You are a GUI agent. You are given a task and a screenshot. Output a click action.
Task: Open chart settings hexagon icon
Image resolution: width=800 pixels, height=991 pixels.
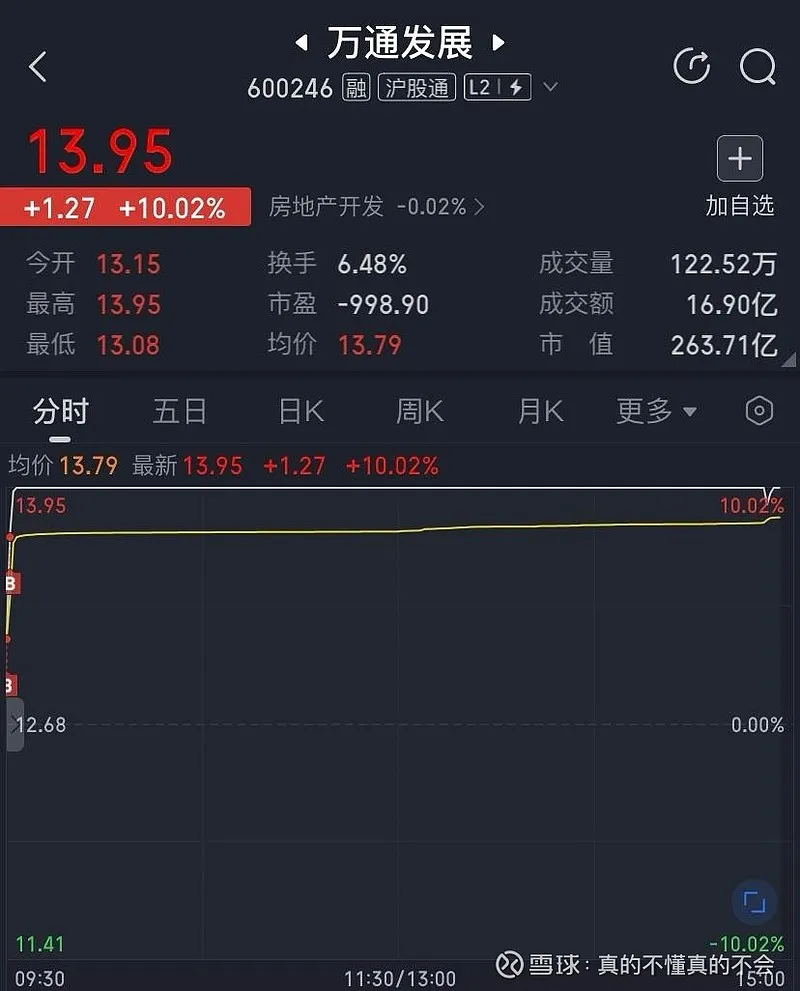[x=759, y=411]
